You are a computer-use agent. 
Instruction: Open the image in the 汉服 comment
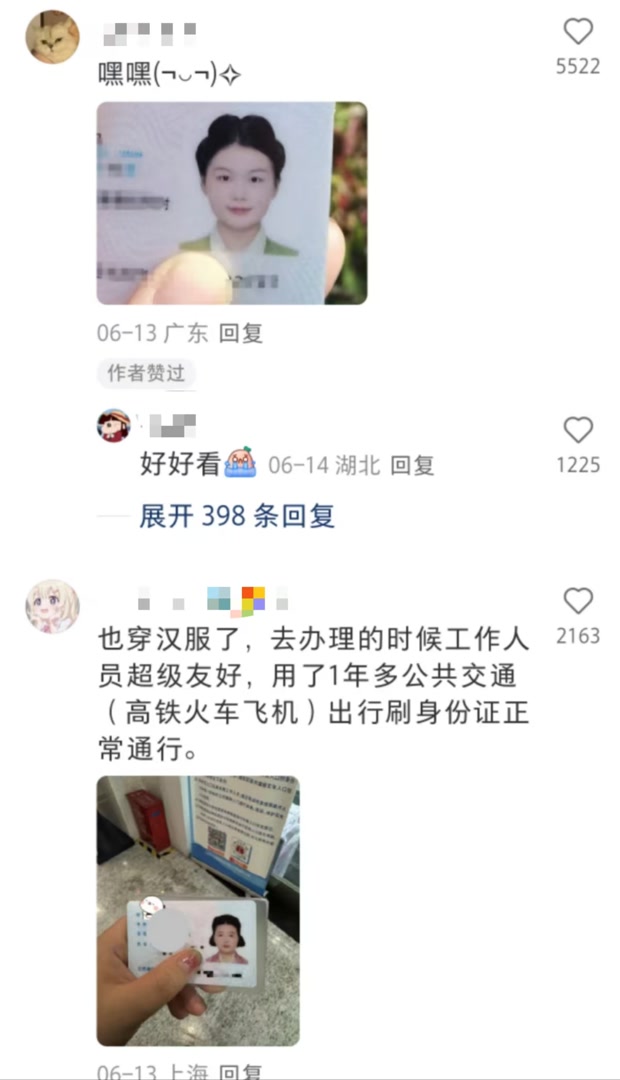pos(198,910)
